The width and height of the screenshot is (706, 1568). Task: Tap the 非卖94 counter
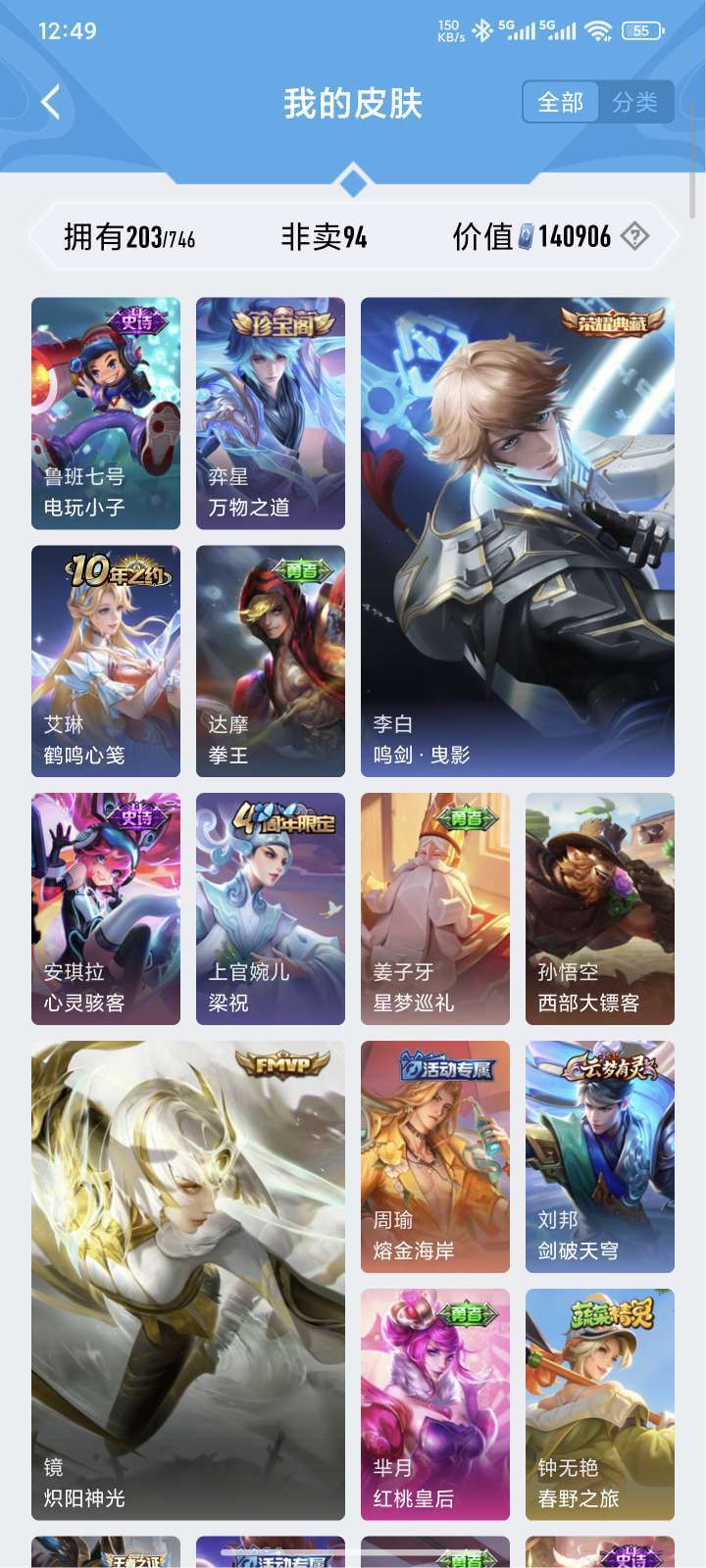(x=322, y=235)
